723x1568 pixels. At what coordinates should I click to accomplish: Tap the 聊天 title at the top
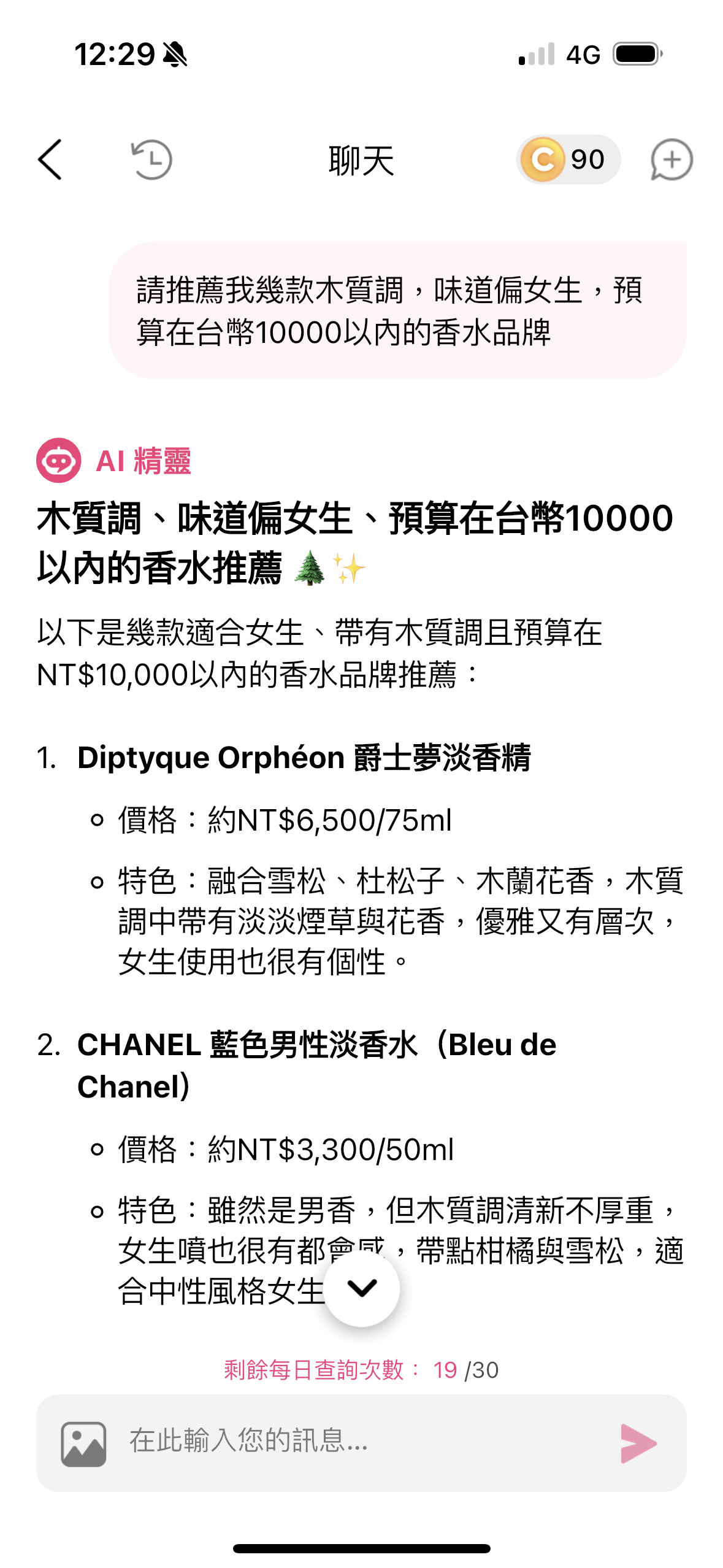361,159
